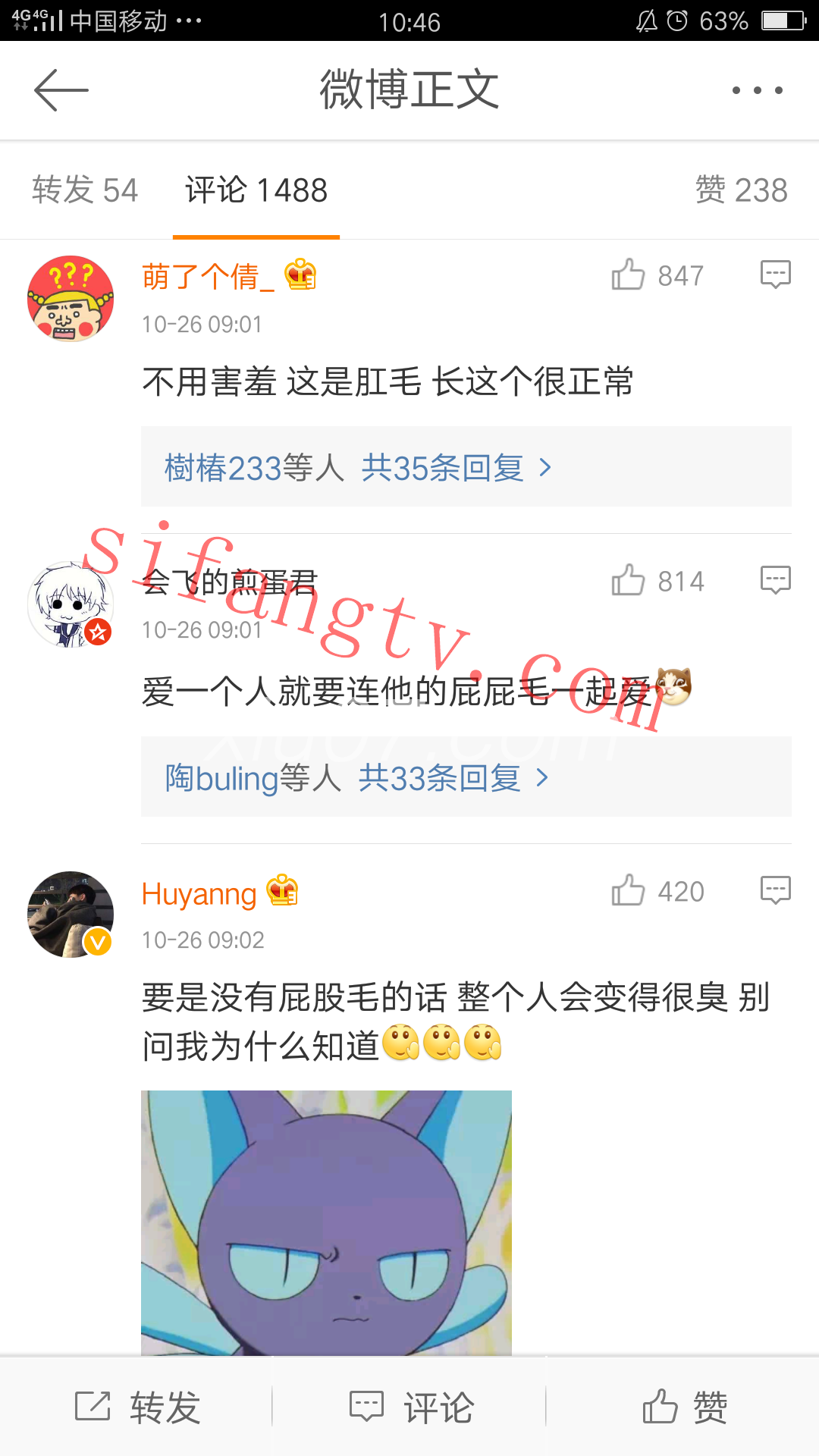Open the three-dot overflow menu
Viewport: 819px width, 1456px height.
[x=757, y=90]
